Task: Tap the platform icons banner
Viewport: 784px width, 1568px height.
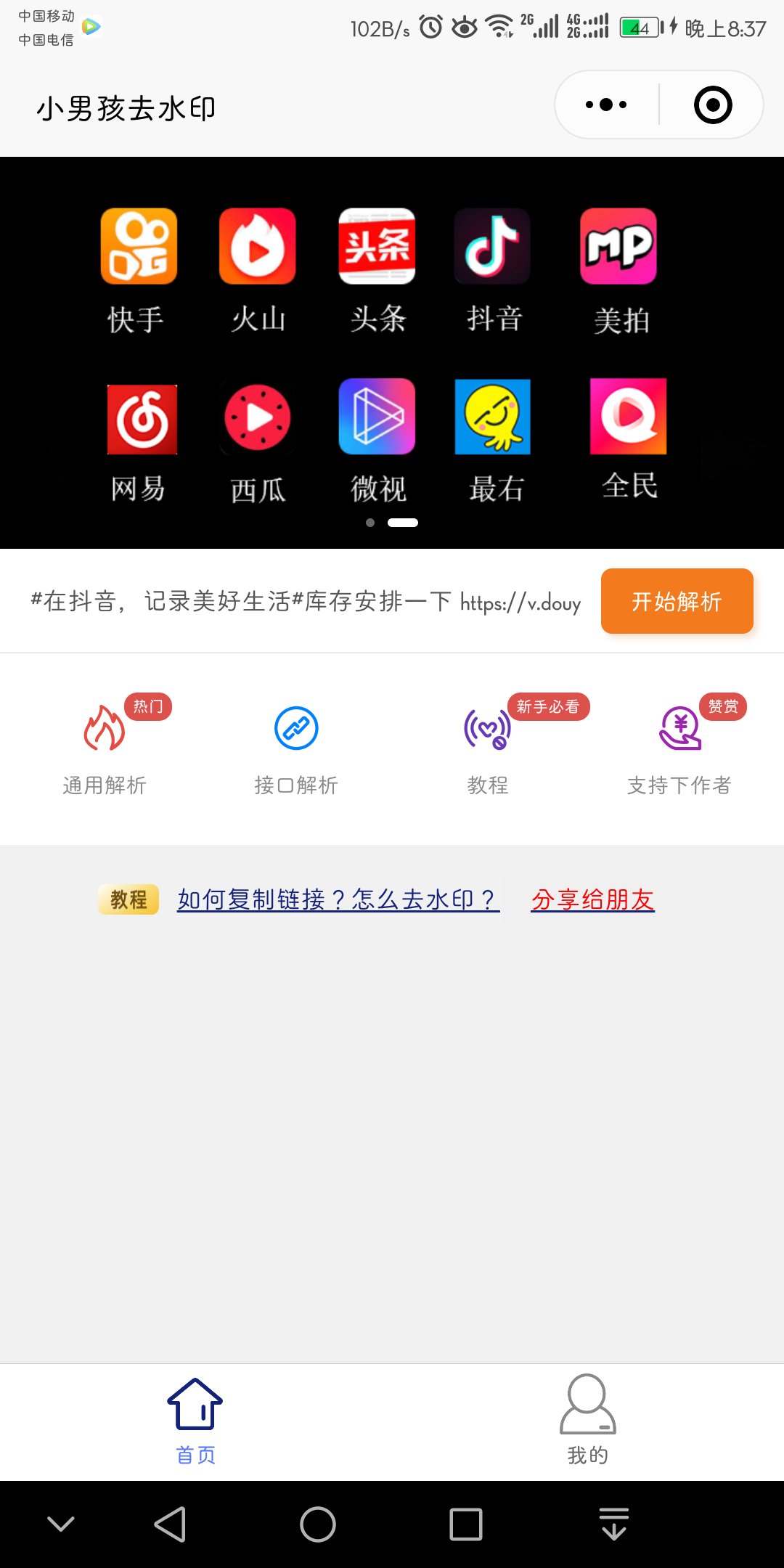Action: [392, 353]
